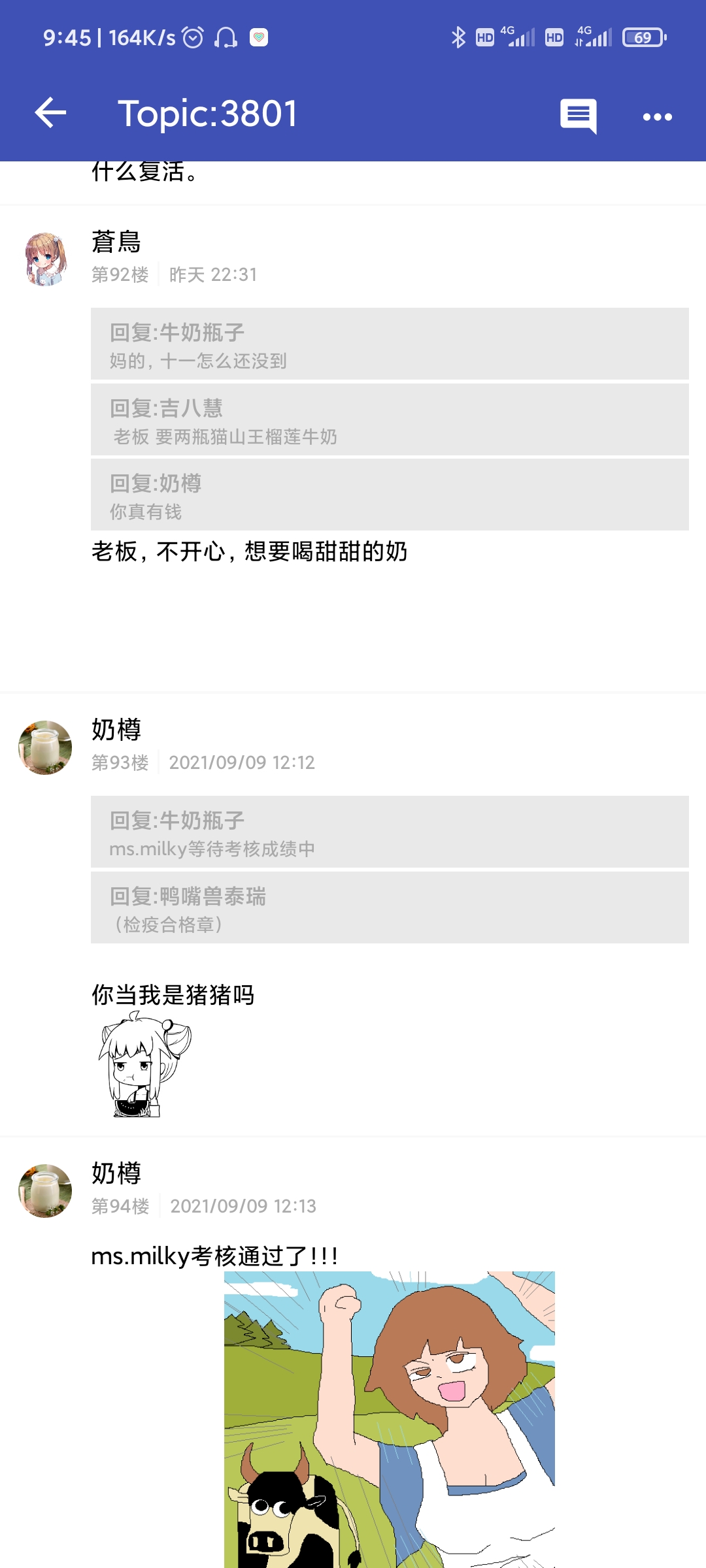The height and width of the screenshot is (1568, 706).
Task: Open 奶樽's avatar on floor 94
Action: point(45,1190)
